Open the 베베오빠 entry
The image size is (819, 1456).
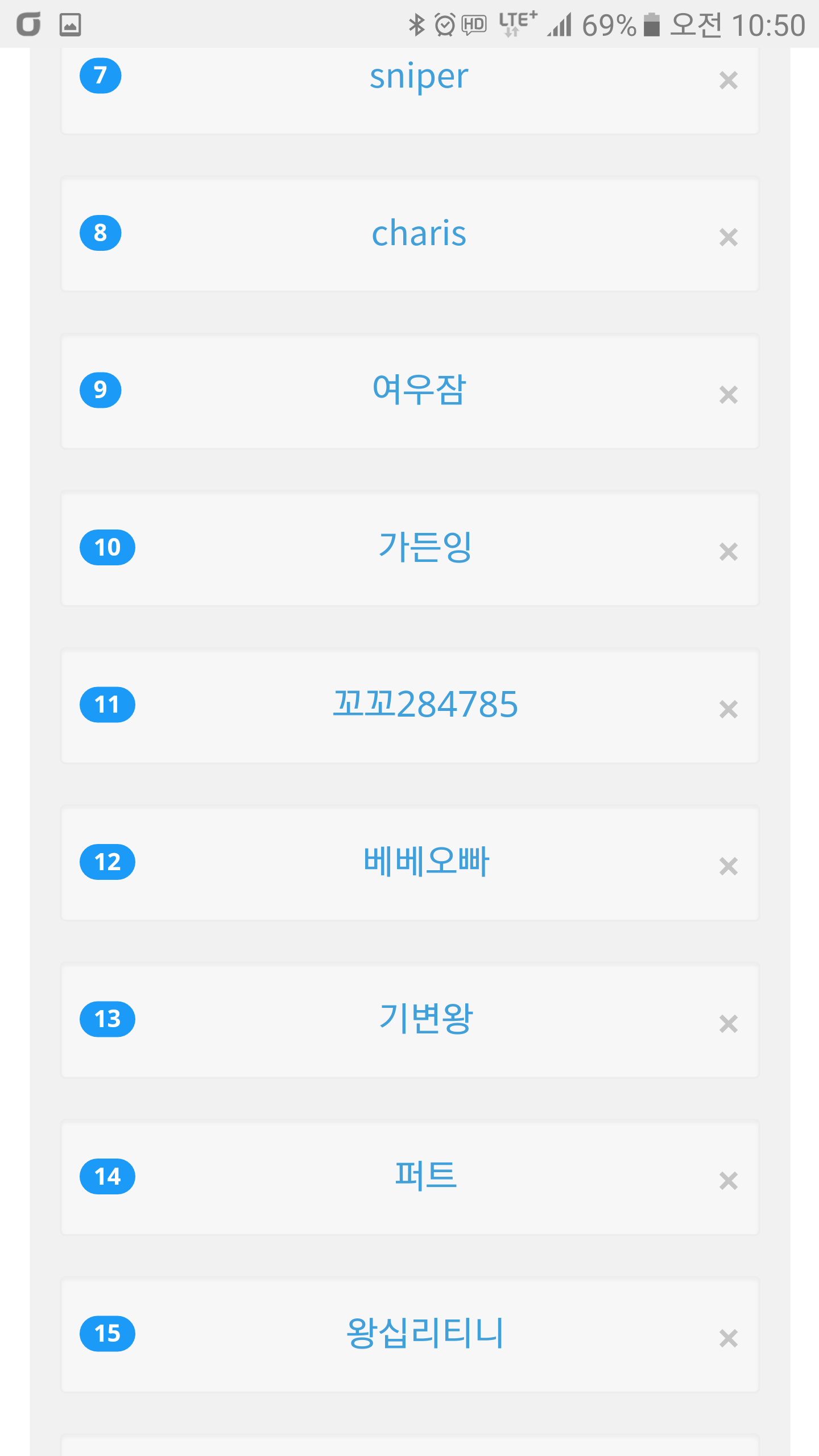tap(426, 862)
